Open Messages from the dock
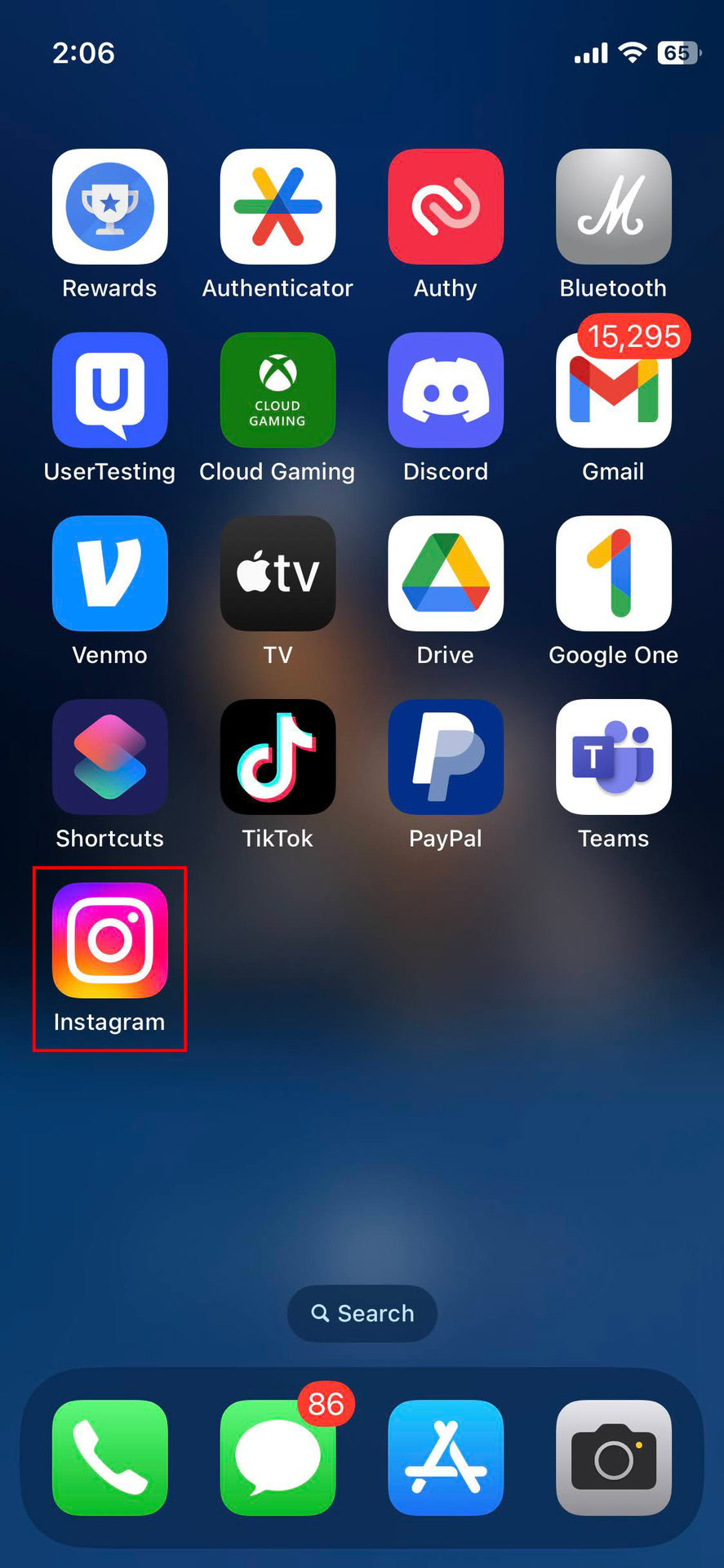 coord(278,1458)
